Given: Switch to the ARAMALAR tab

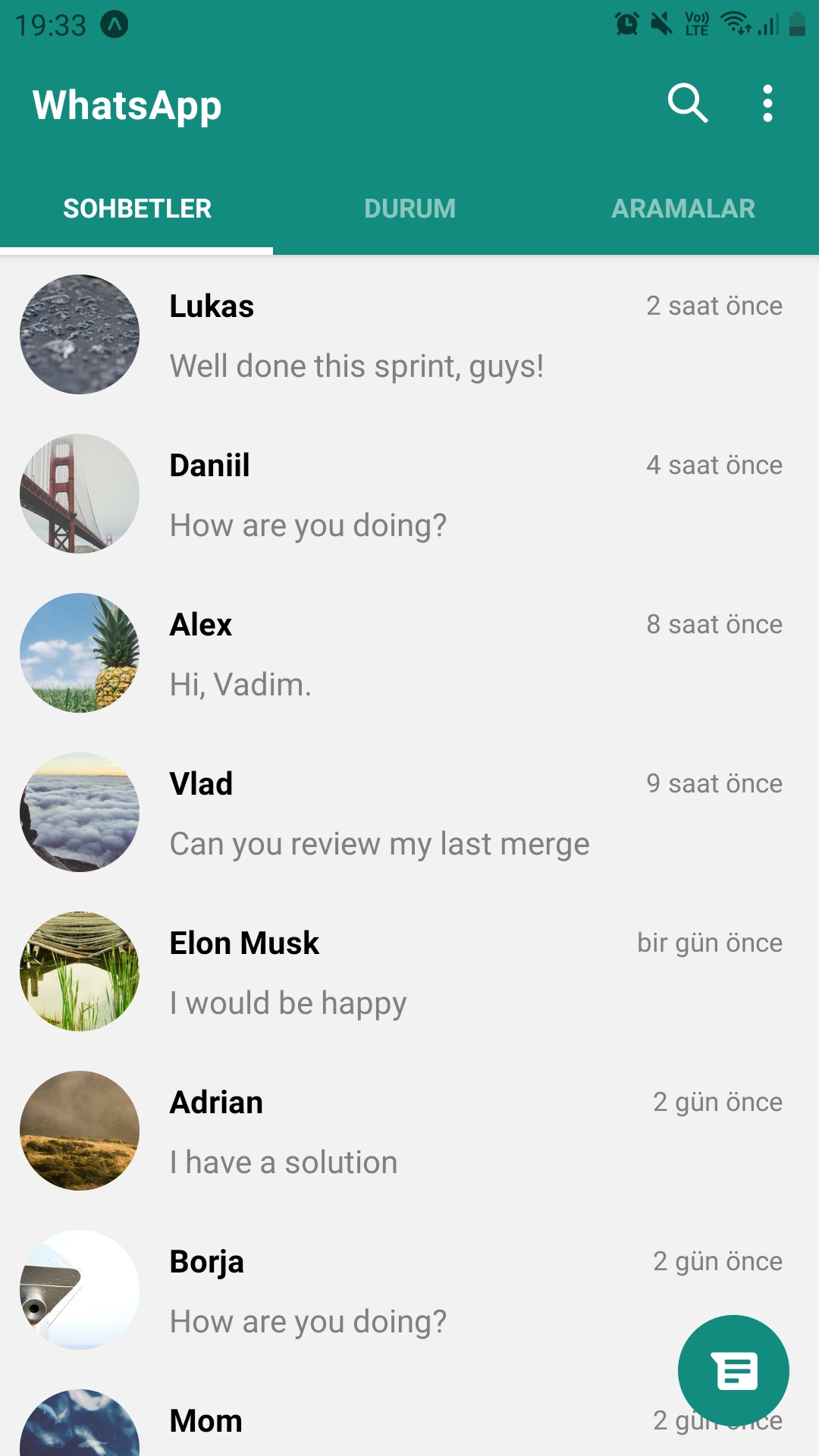Looking at the screenshot, I should (683, 208).
